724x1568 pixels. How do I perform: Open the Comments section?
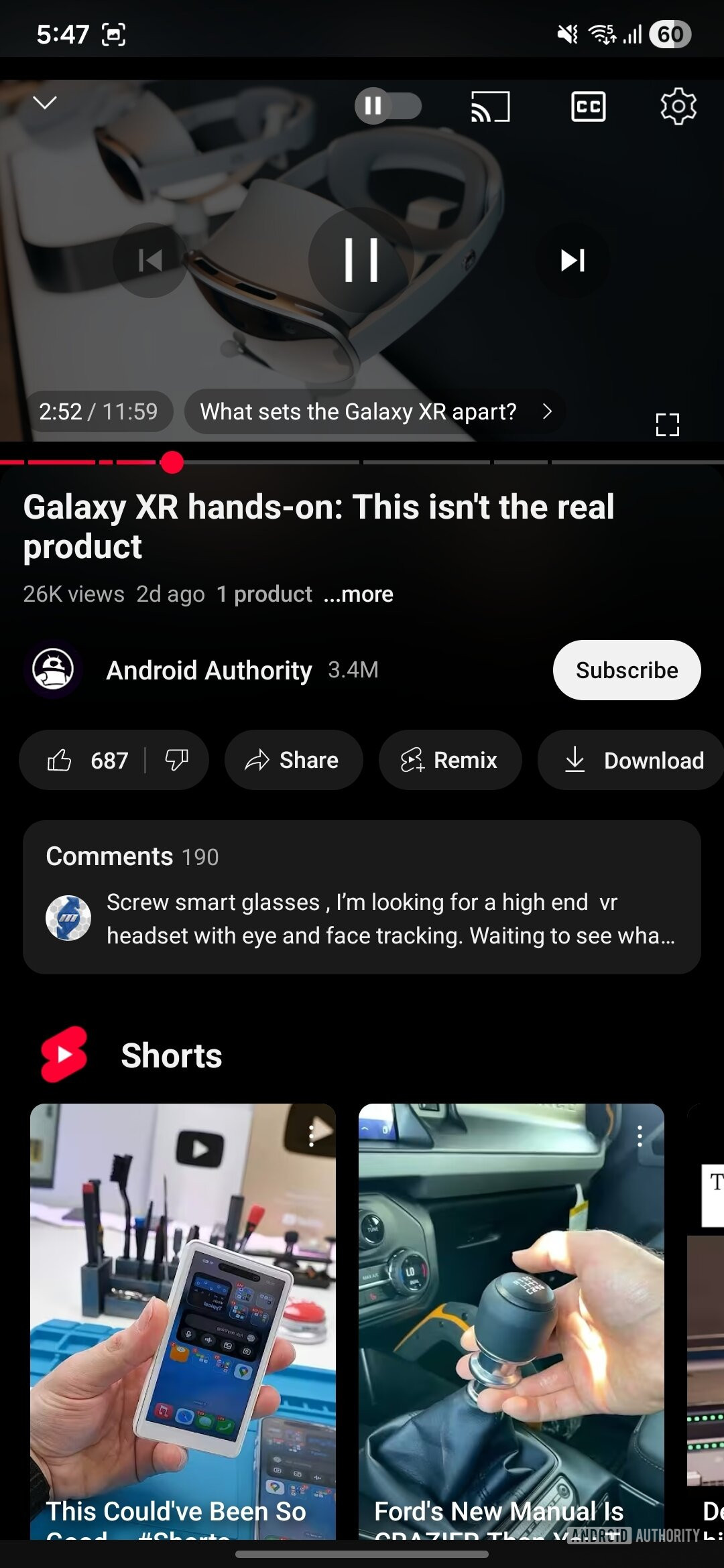pyautogui.click(x=361, y=897)
